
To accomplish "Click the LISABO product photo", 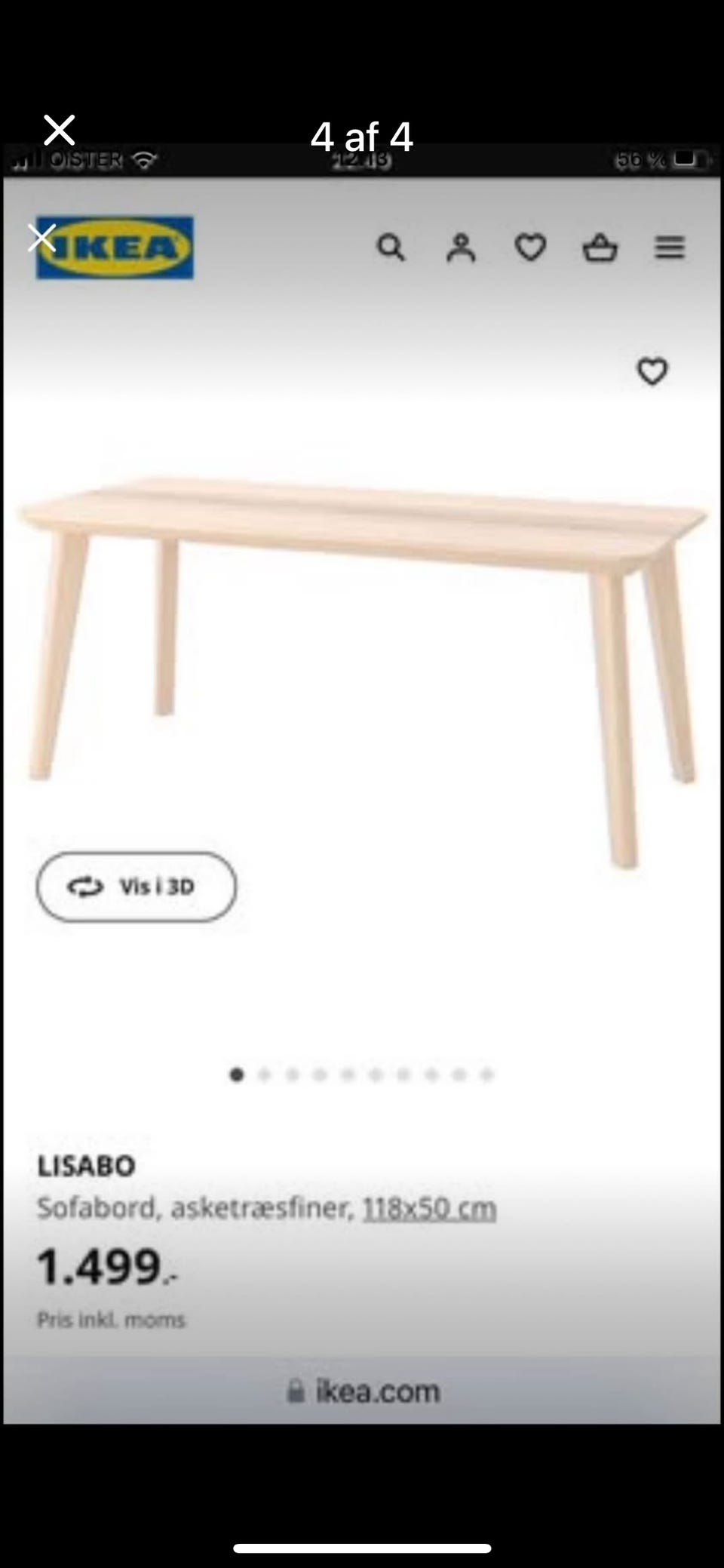I will [x=362, y=641].
